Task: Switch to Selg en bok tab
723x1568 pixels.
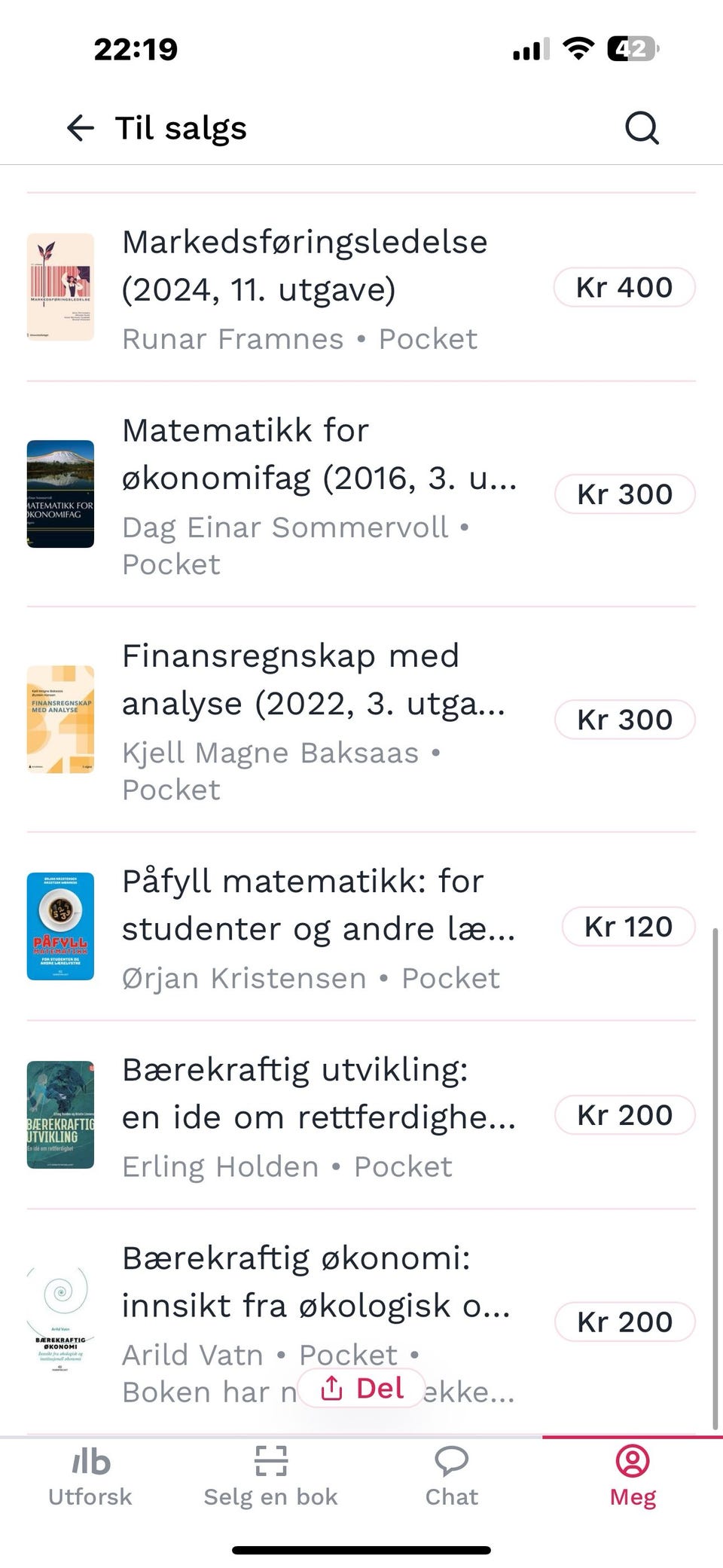Action: (x=271, y=1477)
